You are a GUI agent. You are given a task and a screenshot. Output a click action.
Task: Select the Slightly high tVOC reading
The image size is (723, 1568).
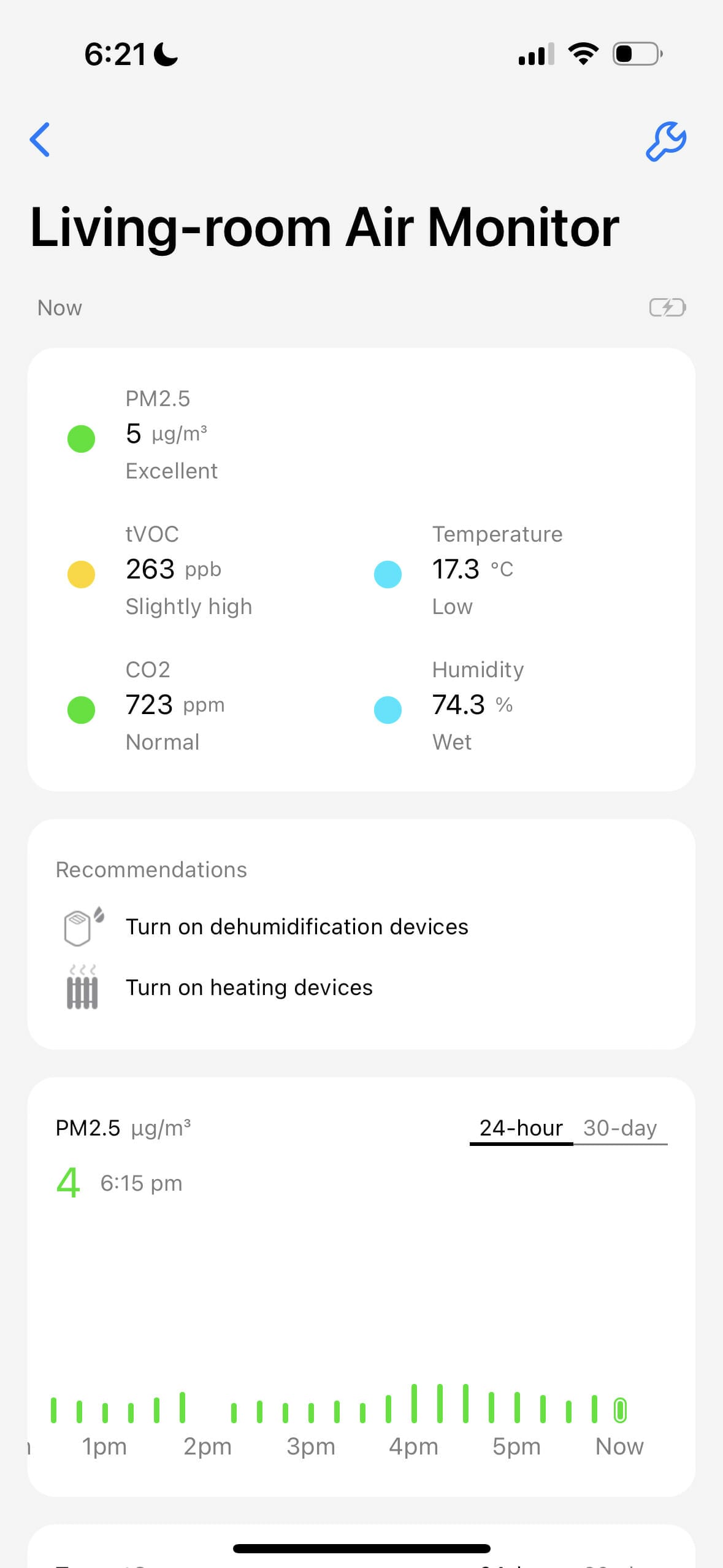pyautogui.click(x=189, y=606)
